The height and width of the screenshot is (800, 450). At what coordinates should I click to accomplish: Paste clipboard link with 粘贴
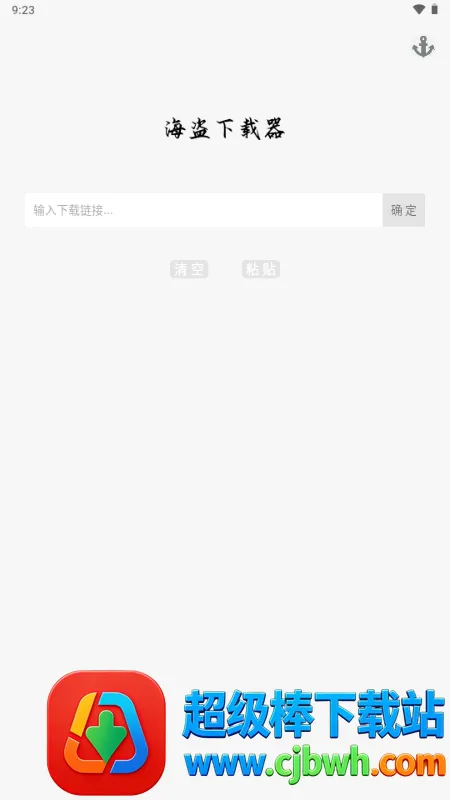[x=261, y=269]
